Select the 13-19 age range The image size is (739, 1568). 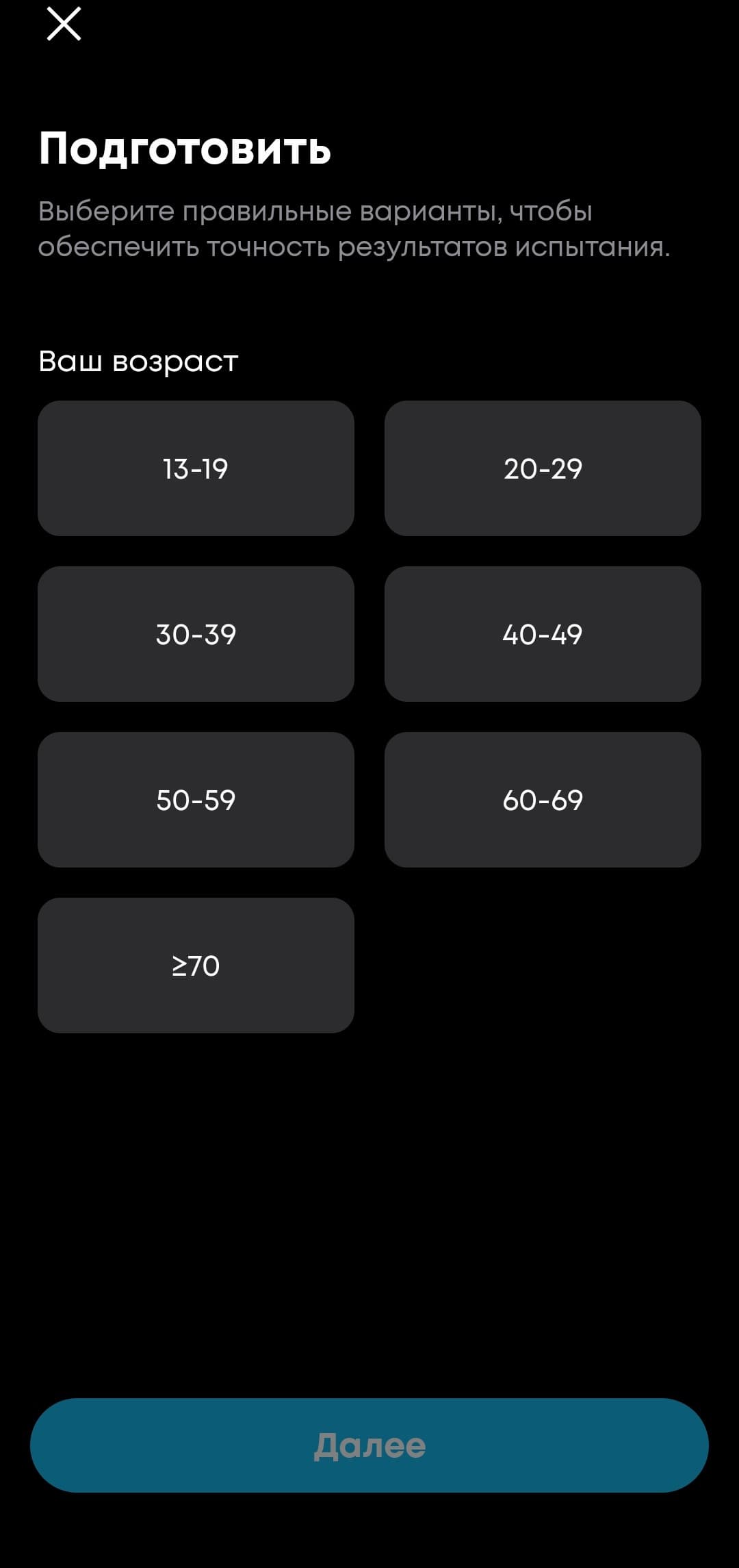196,468
